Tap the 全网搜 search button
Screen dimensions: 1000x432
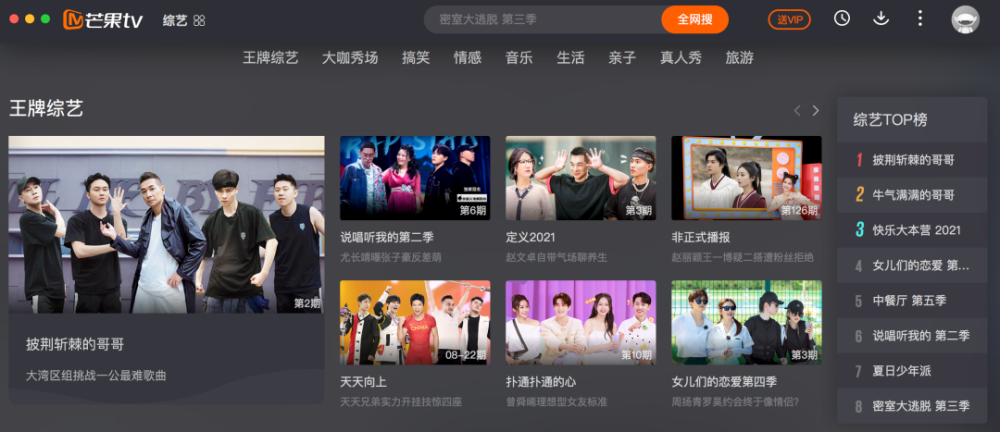[x=694, y=19]
